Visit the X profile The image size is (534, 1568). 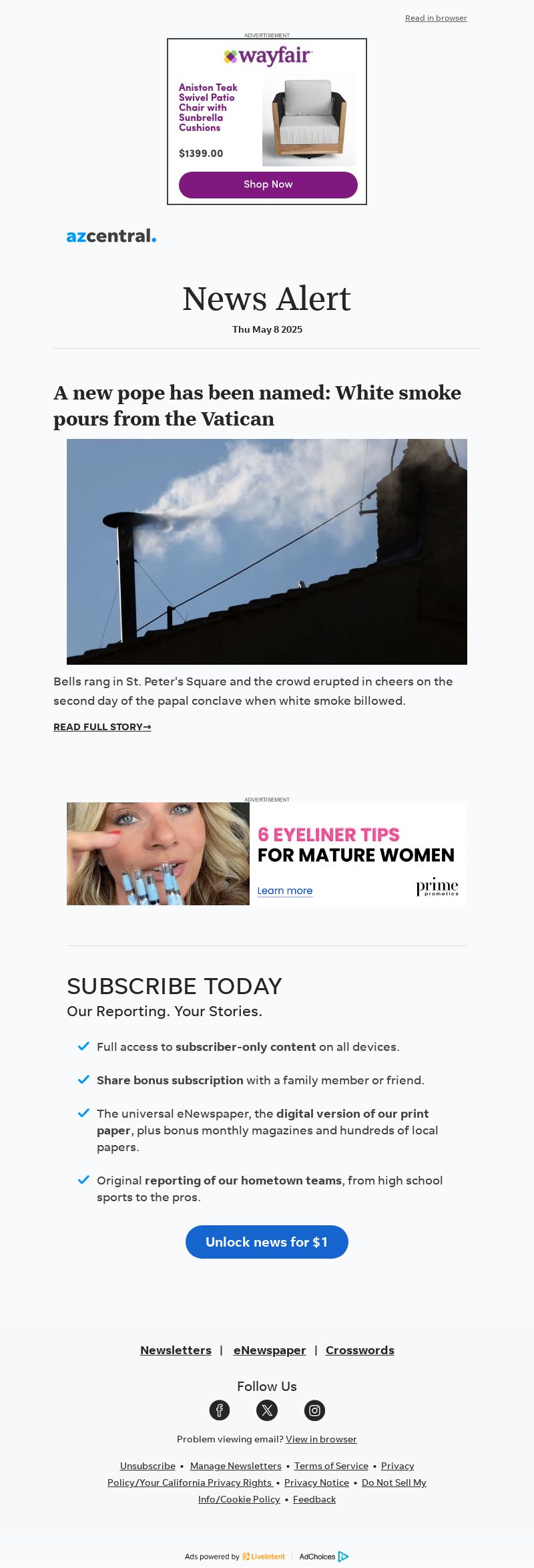coord(267,1410)
